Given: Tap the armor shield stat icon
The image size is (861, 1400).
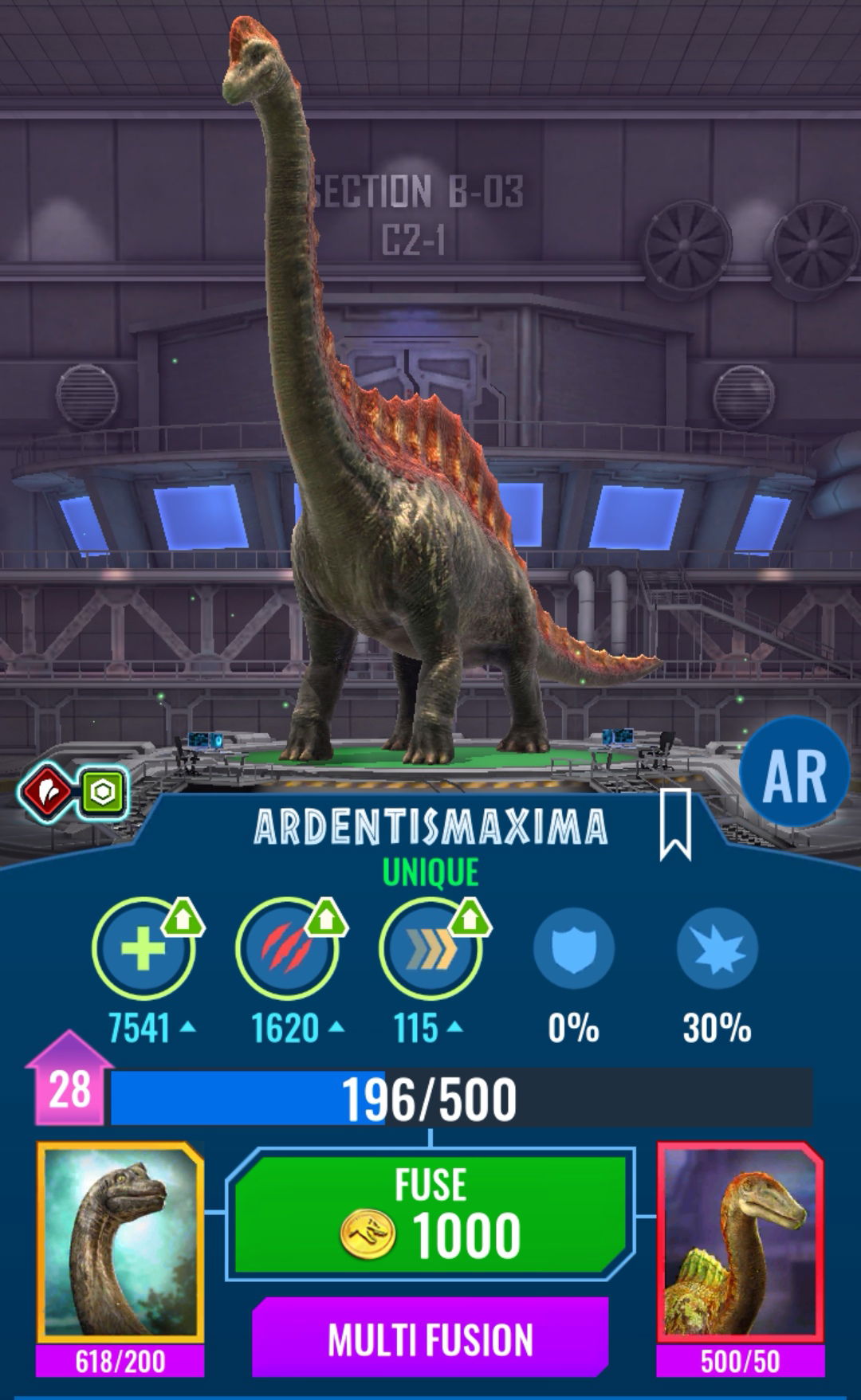Looking at the screenshot, I should click(x=573, y=949).
